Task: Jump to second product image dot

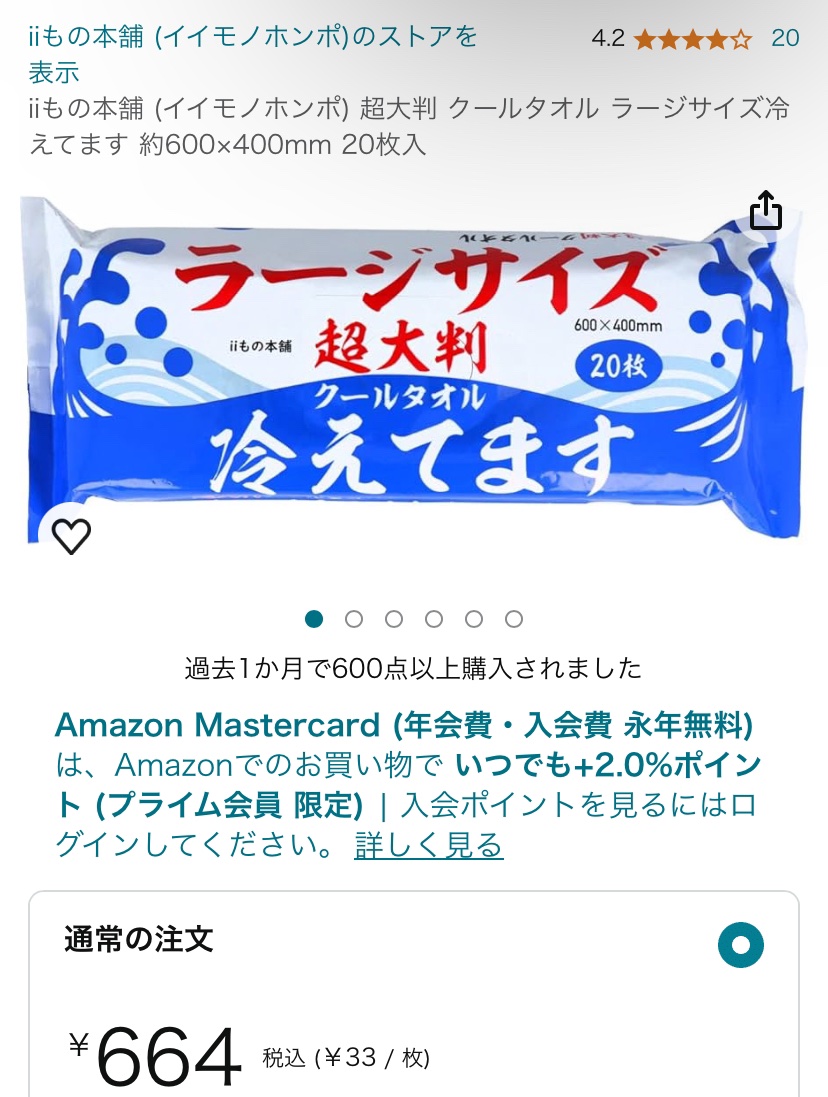Action: point(354,619)
